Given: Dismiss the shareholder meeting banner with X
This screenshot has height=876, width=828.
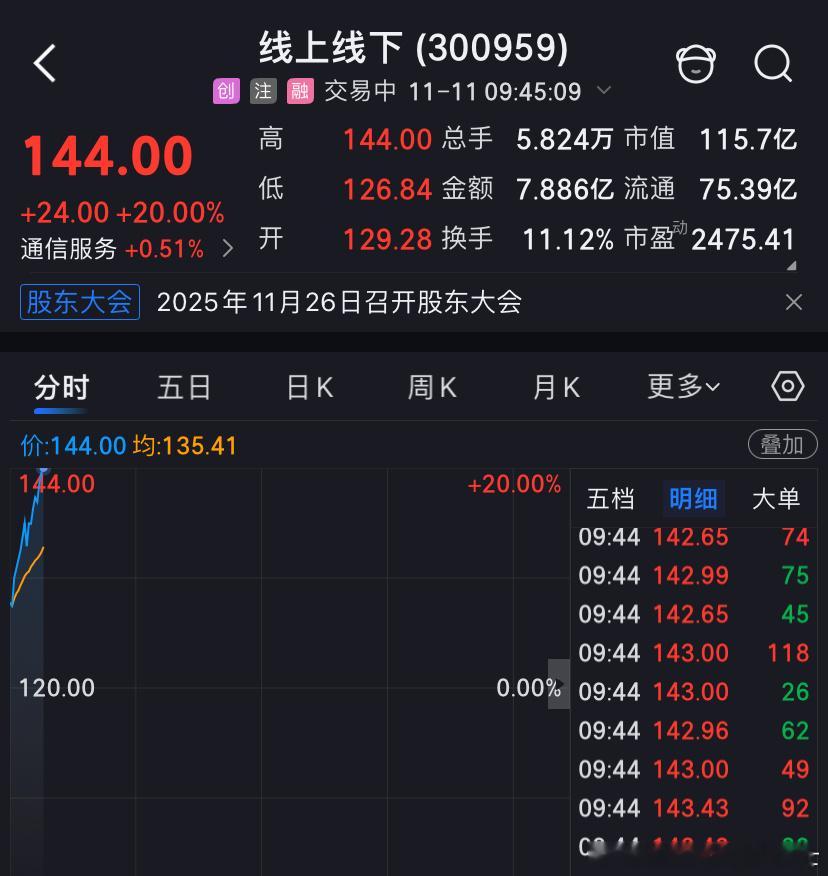Looking at the screenshot, I should (x=794, y=301).
